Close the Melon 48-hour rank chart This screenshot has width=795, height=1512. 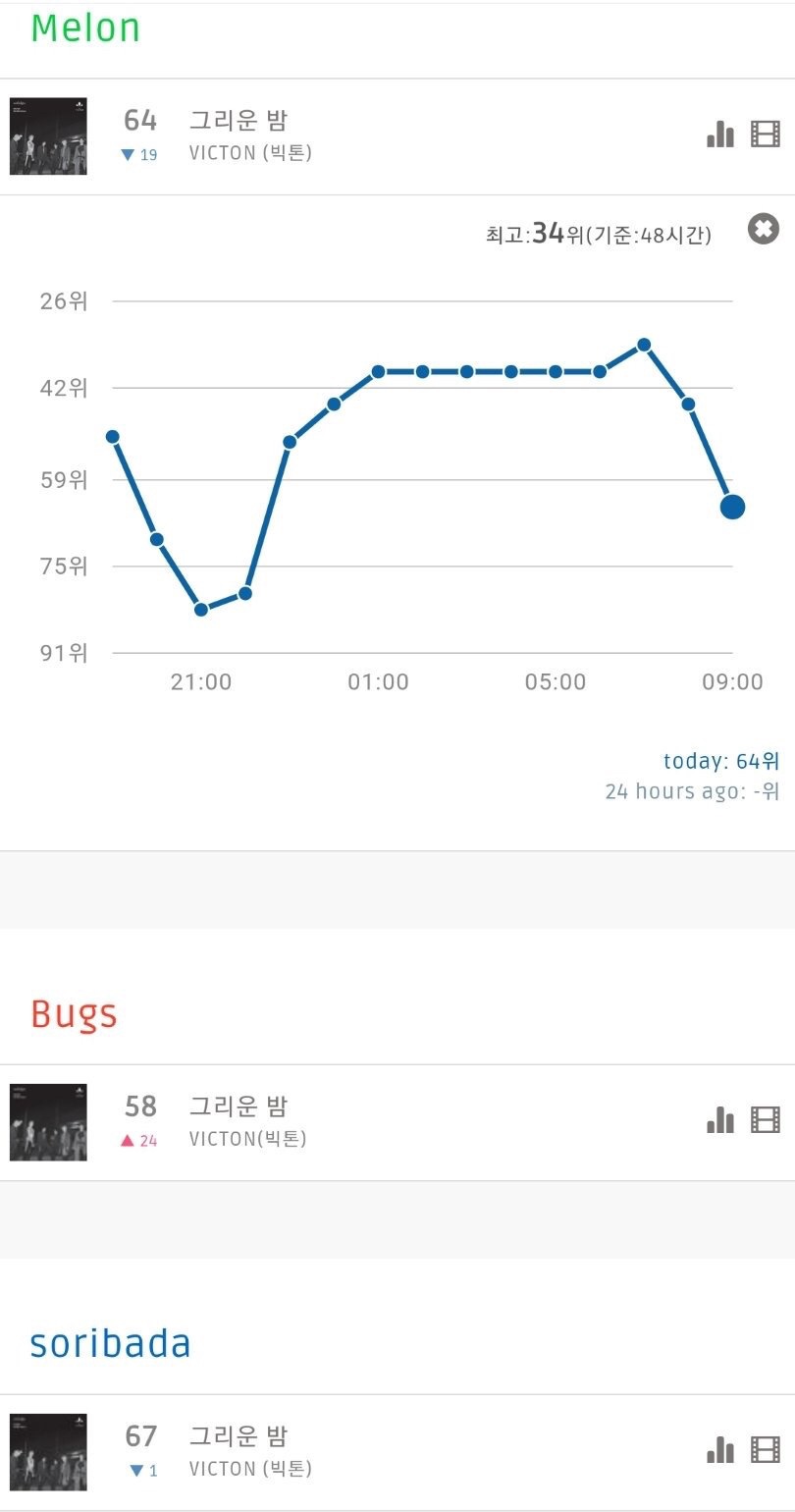[764, 230]
